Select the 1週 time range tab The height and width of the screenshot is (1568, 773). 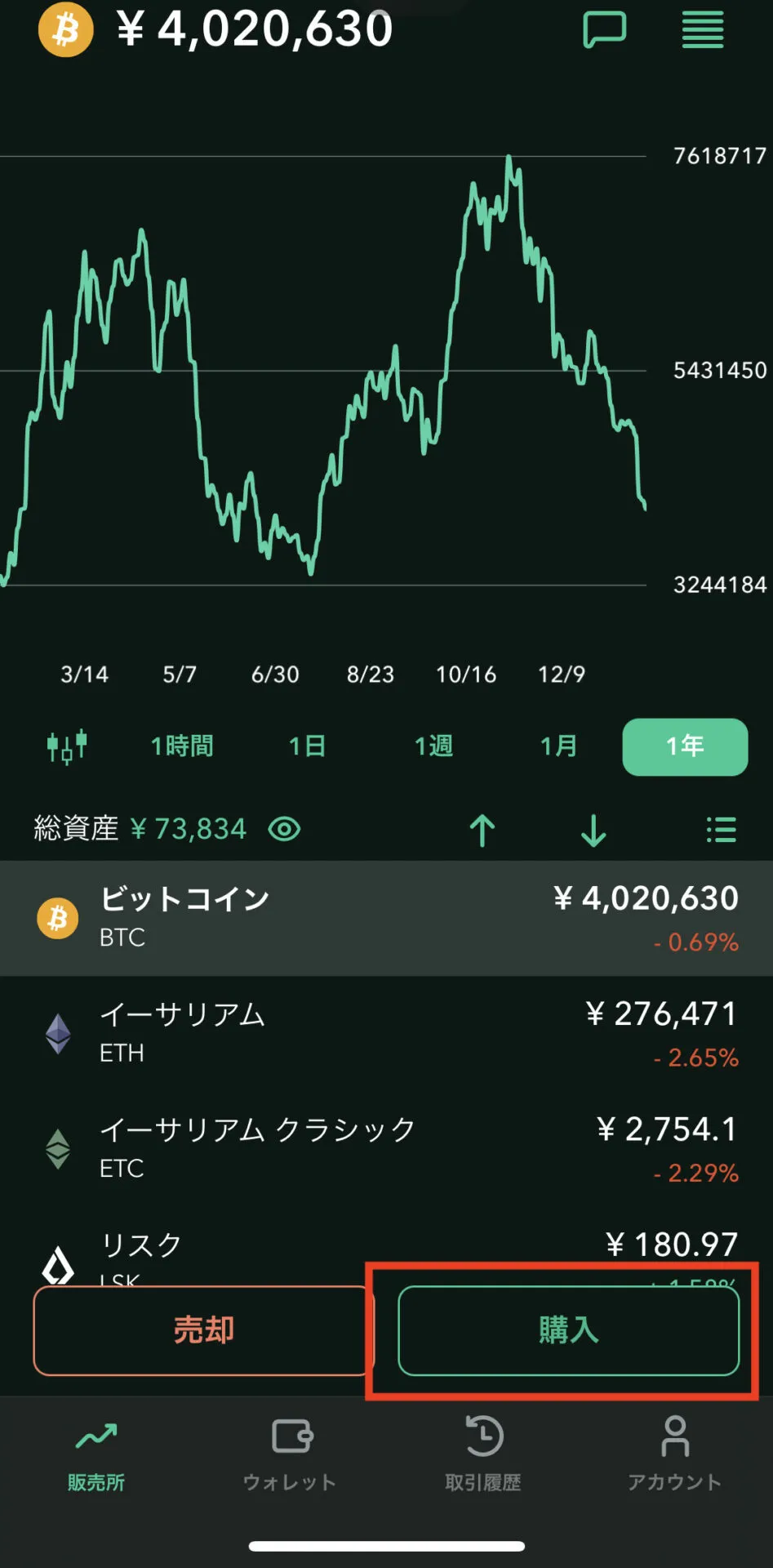click(433, 746)
